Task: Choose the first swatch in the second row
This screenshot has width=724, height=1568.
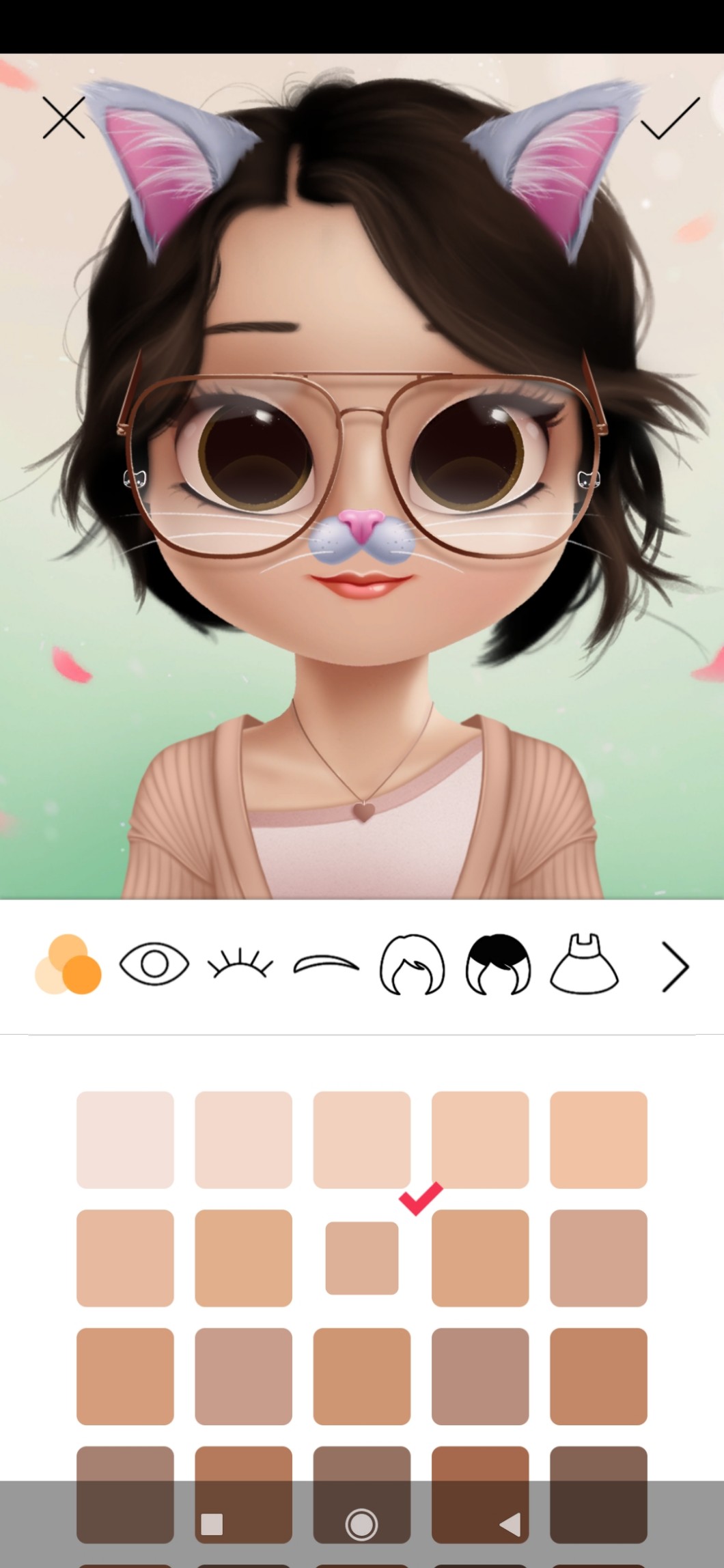Action: point(125,1258)
